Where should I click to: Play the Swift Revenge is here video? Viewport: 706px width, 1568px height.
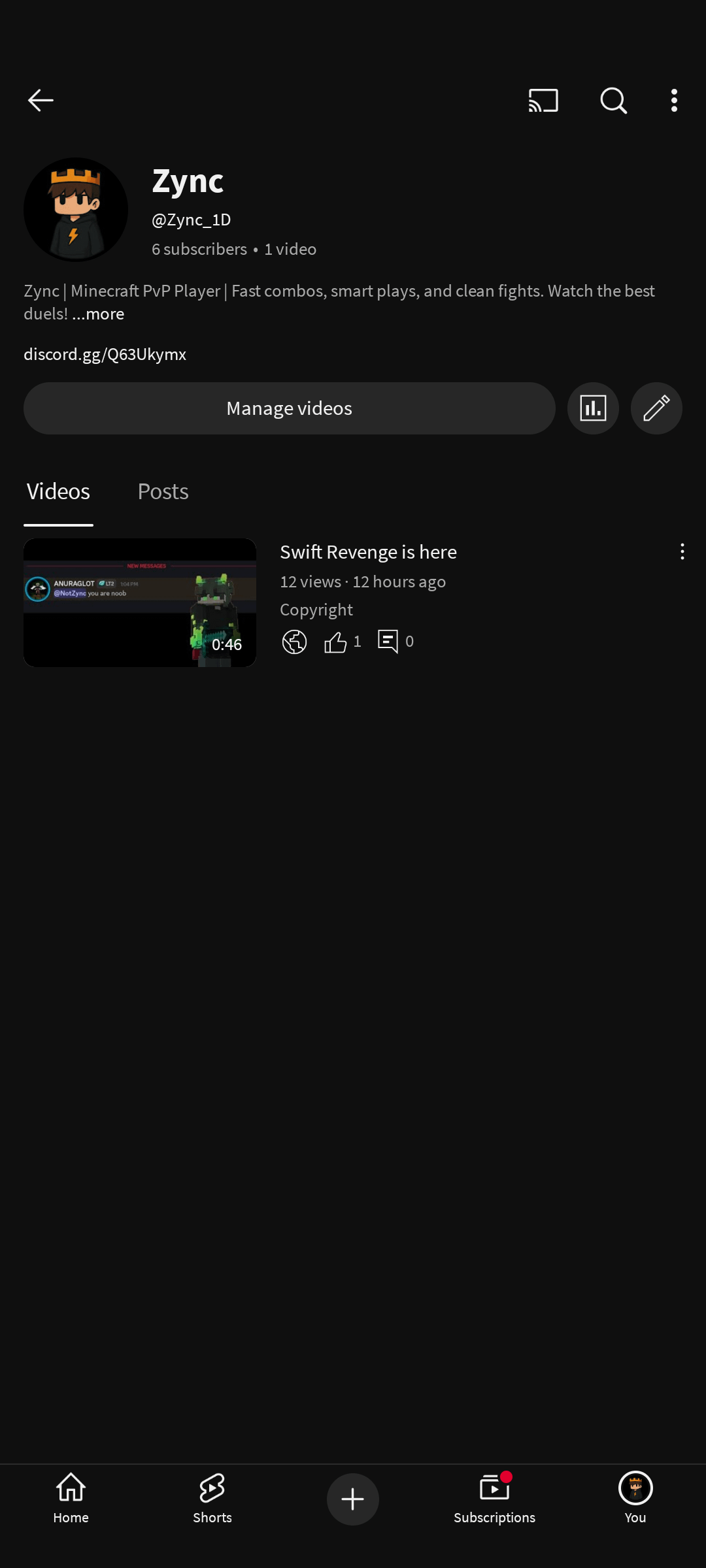click(140, 602)
